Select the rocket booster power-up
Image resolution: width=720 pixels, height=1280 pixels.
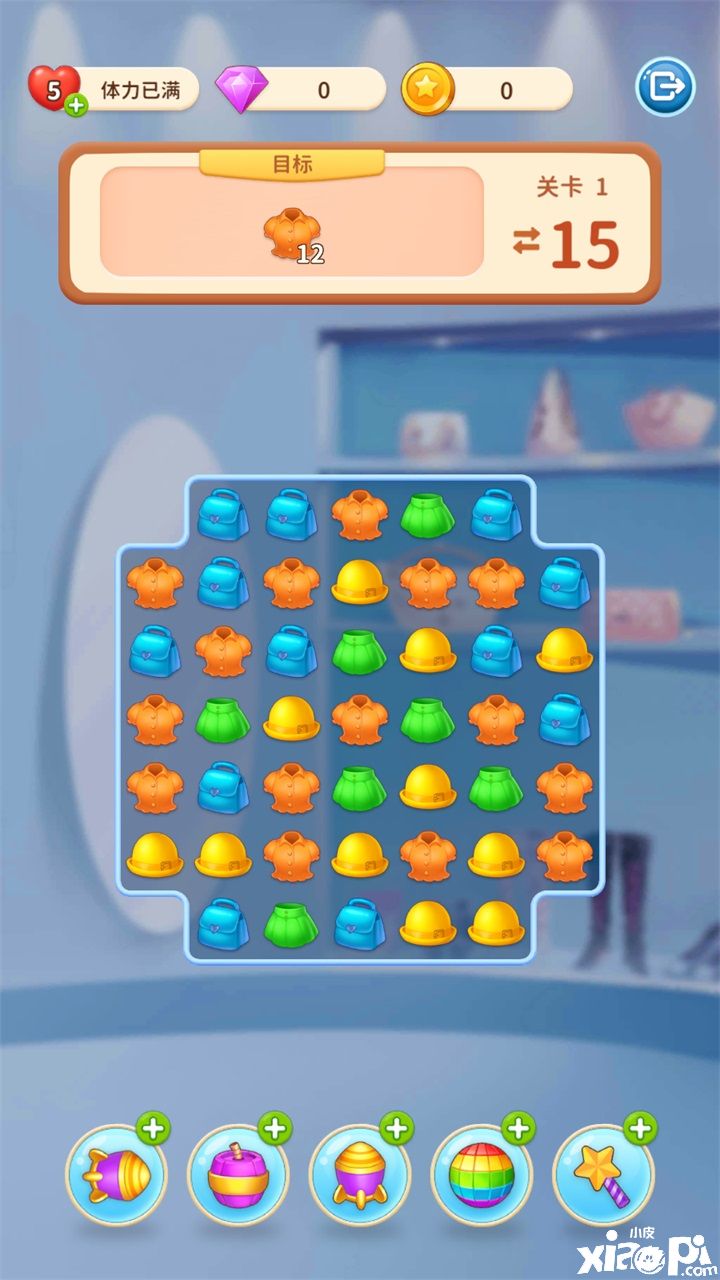(x=116, y=1174)
